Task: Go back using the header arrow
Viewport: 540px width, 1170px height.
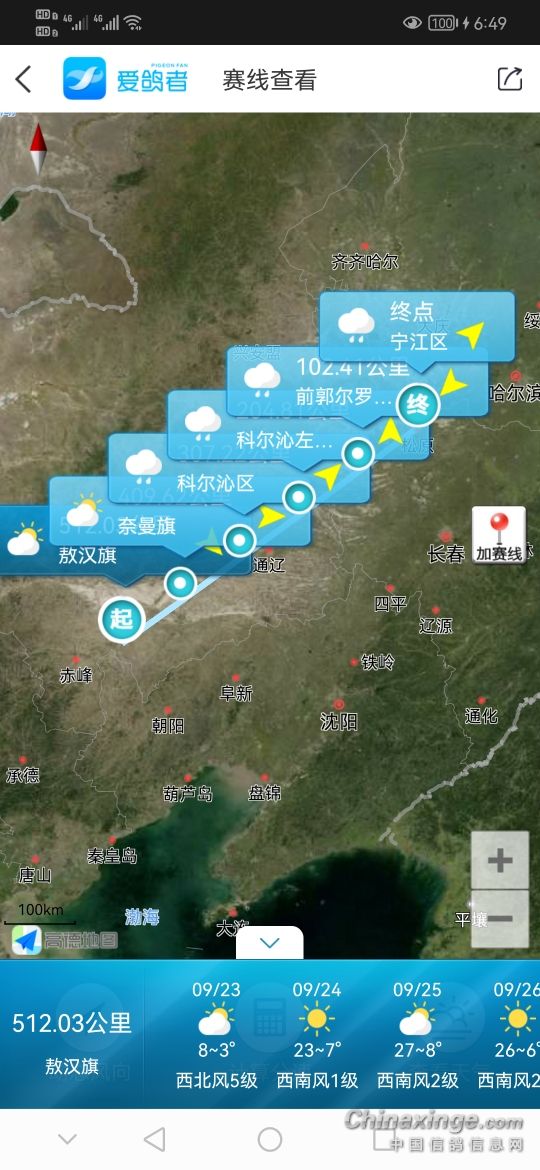Action: (24, 79)
